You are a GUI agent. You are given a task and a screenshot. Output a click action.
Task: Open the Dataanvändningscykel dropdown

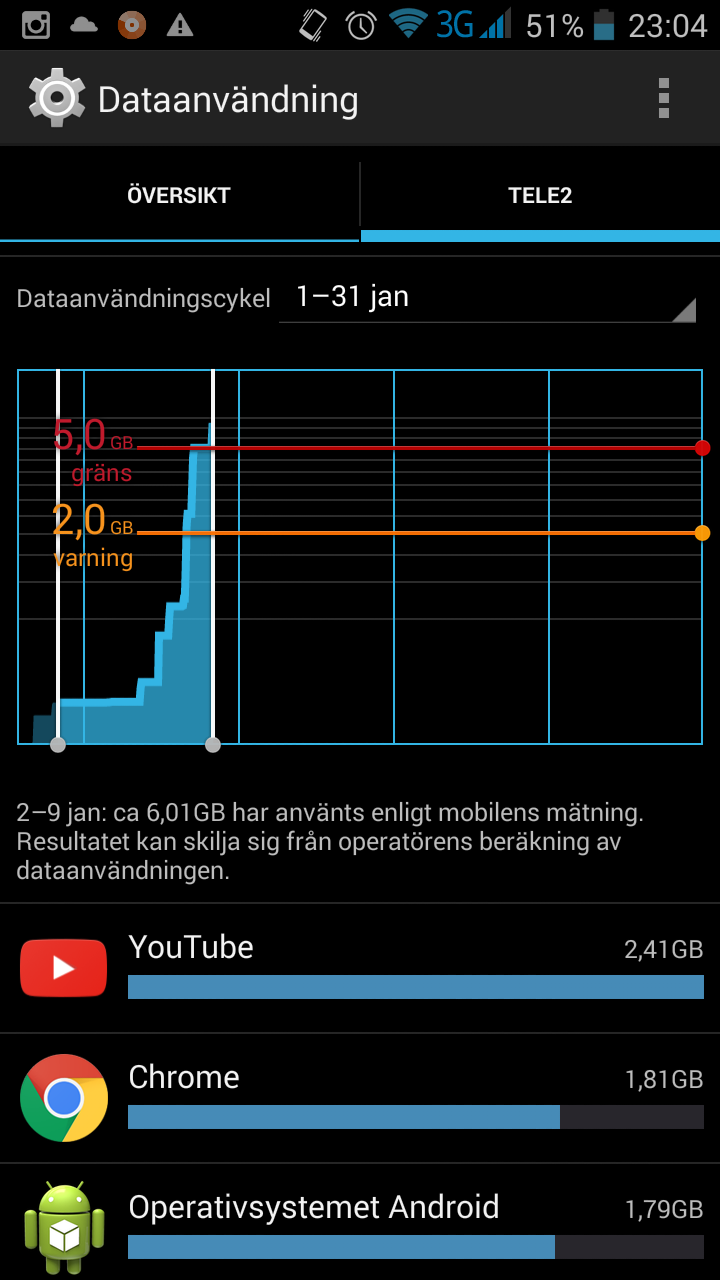[487, 298]
